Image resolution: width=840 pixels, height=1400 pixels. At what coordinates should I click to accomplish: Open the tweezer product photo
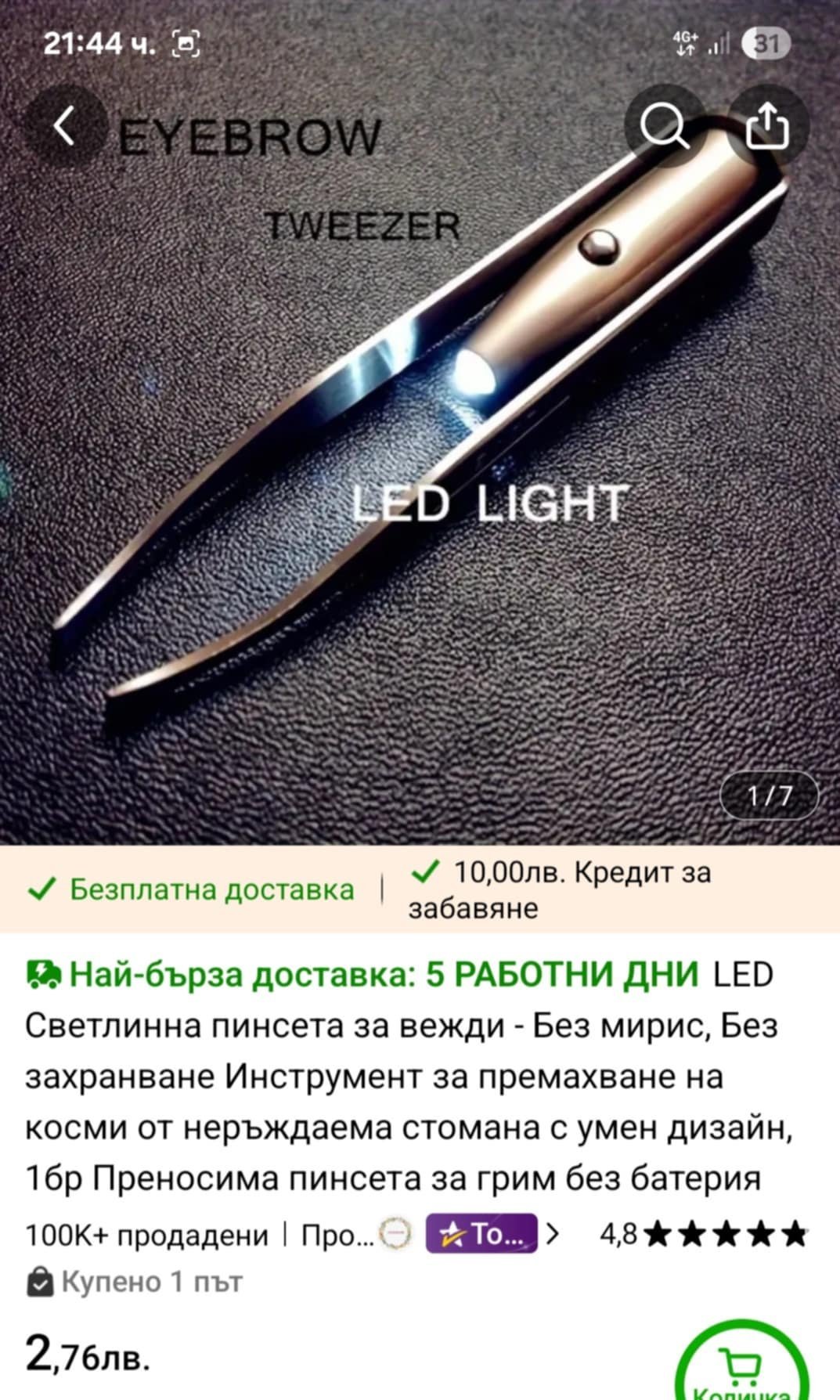(x=420, y=470)
